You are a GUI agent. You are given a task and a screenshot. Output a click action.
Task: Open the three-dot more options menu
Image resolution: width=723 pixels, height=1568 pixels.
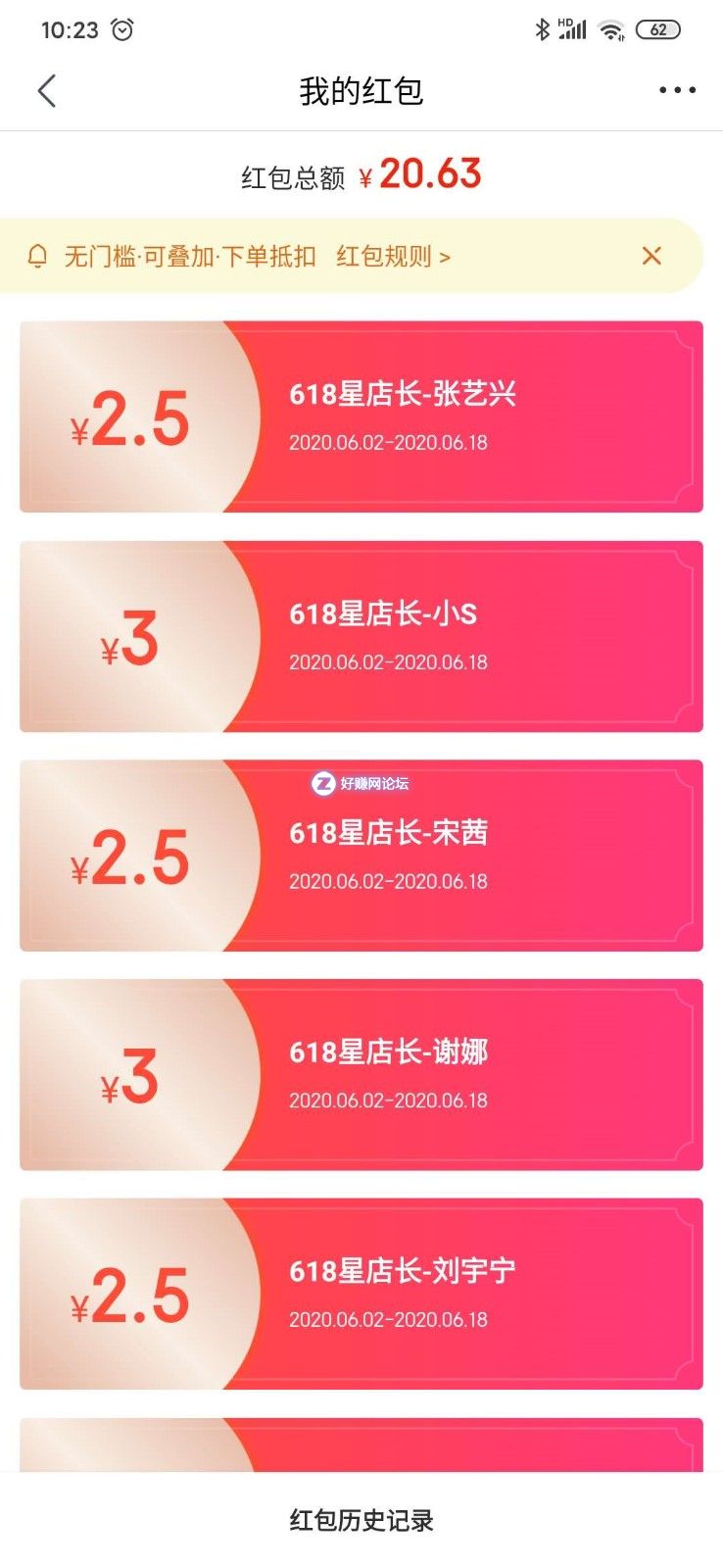678,89
